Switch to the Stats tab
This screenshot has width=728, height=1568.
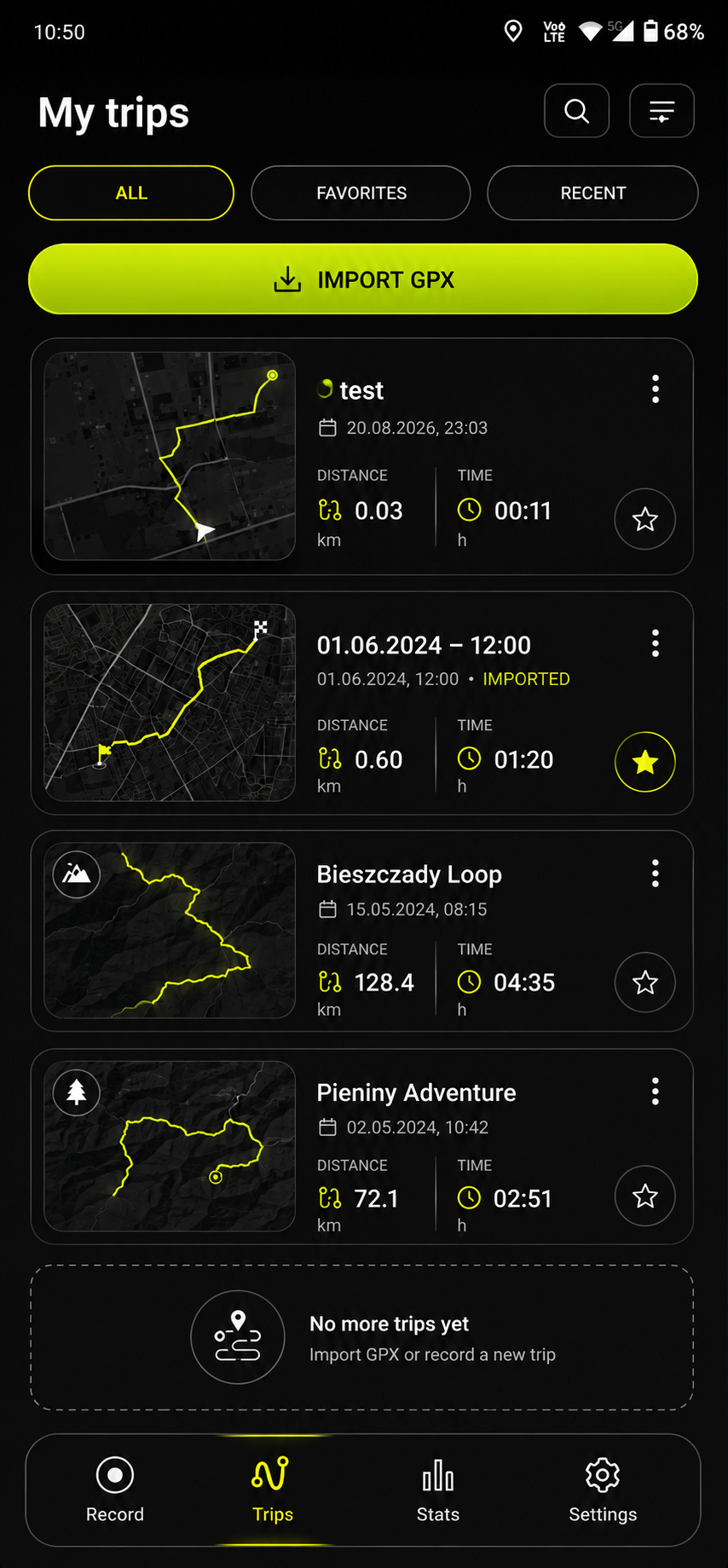coord(438,1490)
